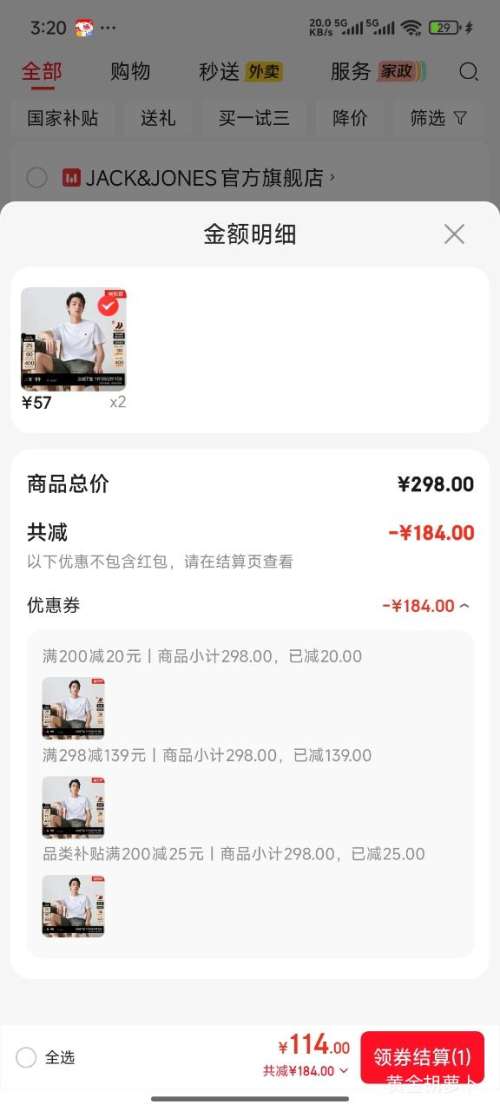
Task: Switch to the 服务 tab
Action: (378, 72)
